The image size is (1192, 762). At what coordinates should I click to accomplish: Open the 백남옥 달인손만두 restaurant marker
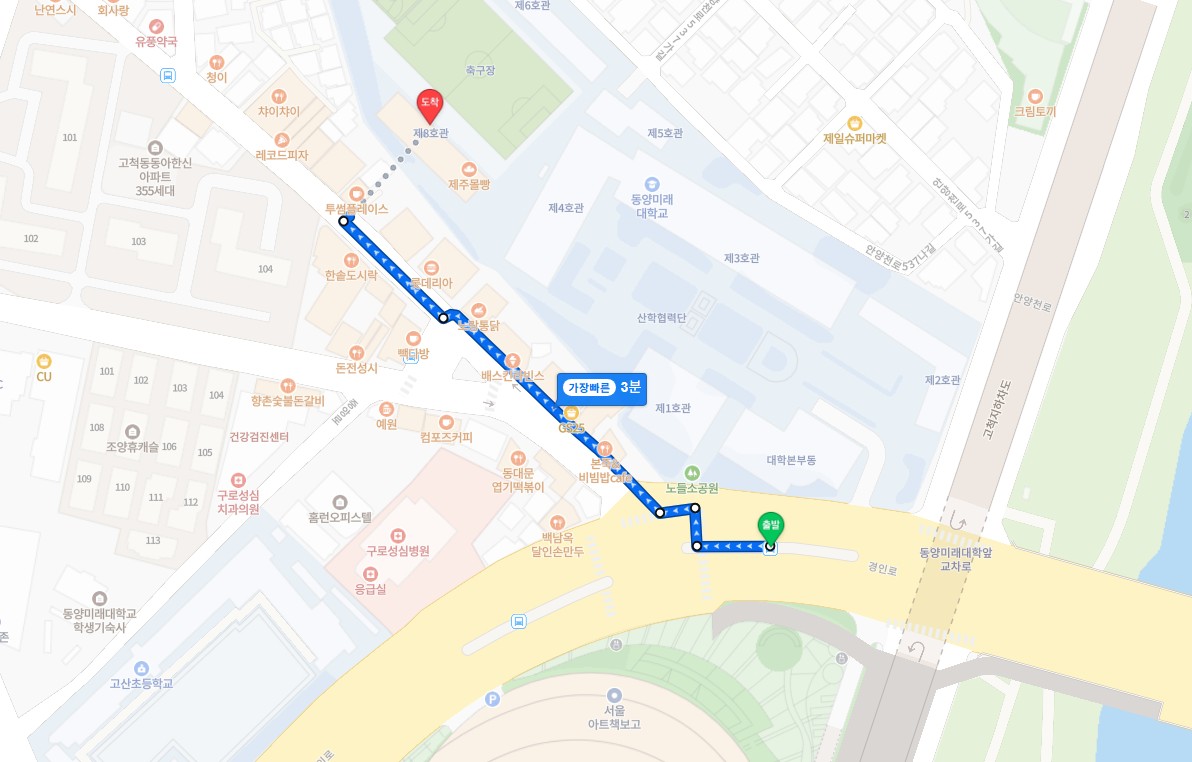557,522
